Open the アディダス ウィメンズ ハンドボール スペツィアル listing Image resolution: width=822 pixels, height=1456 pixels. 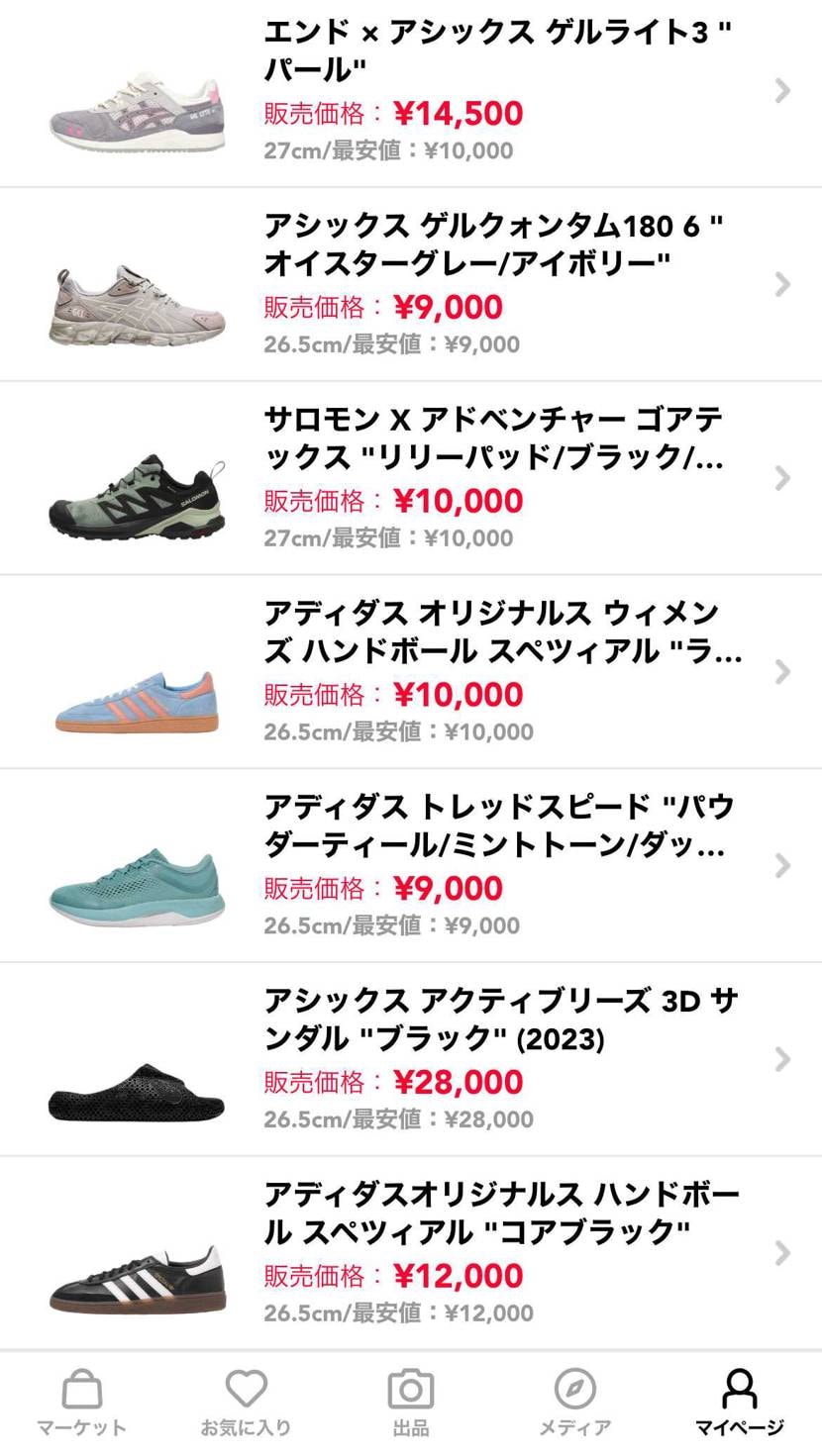click(411, 672)
